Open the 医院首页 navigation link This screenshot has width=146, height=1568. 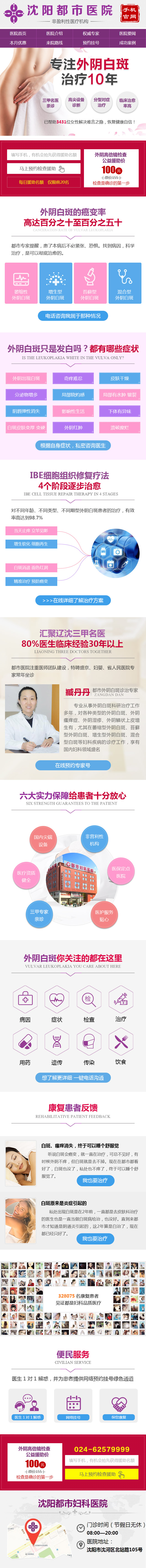coord(18,34)
